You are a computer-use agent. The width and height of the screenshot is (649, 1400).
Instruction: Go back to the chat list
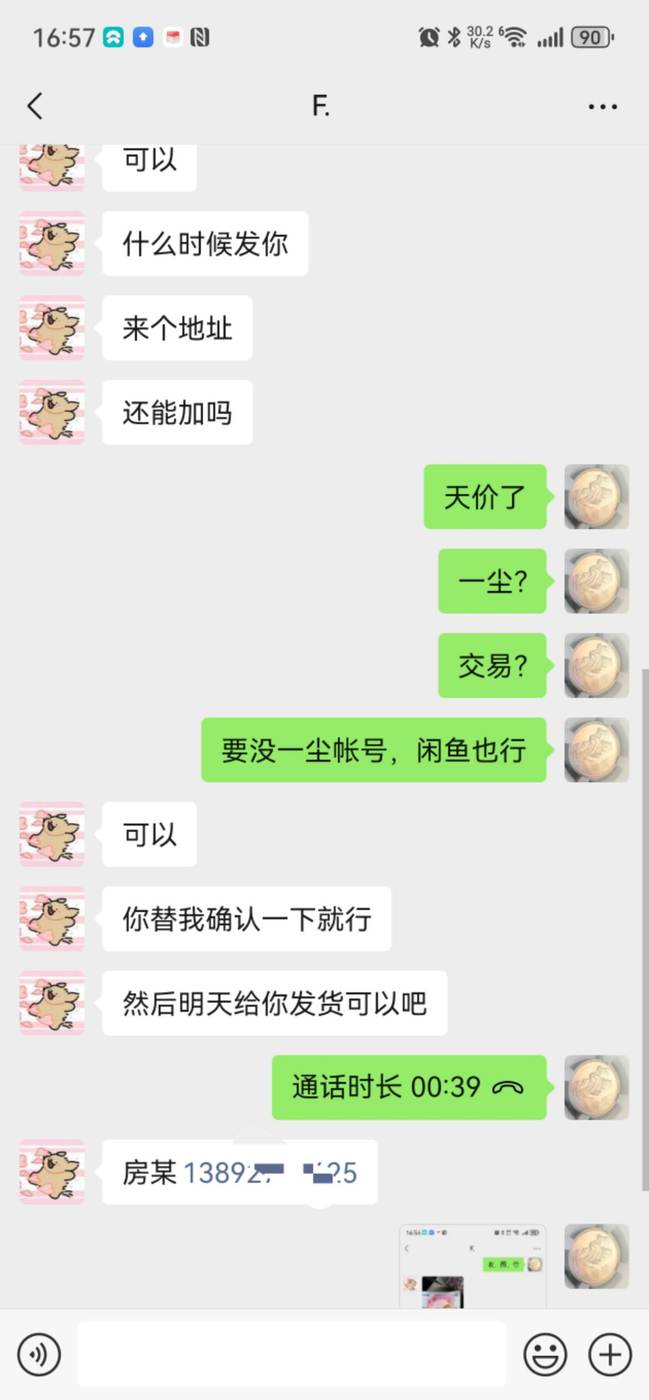coord(36,106)
